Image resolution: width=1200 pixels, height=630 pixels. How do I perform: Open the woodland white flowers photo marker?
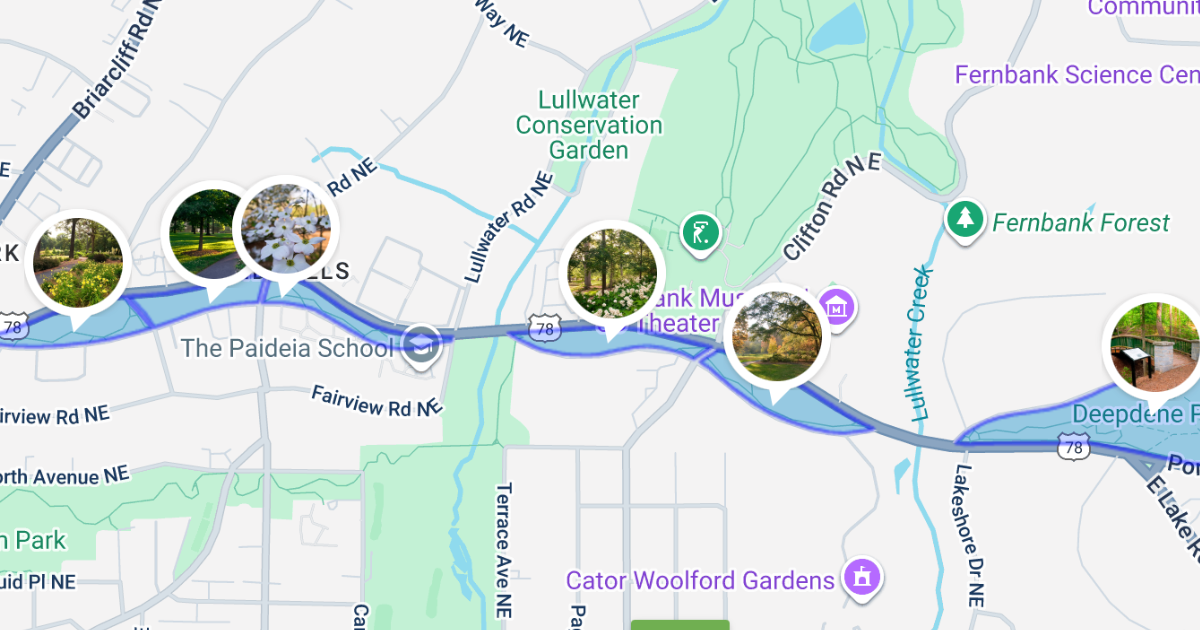click(612, 270)
